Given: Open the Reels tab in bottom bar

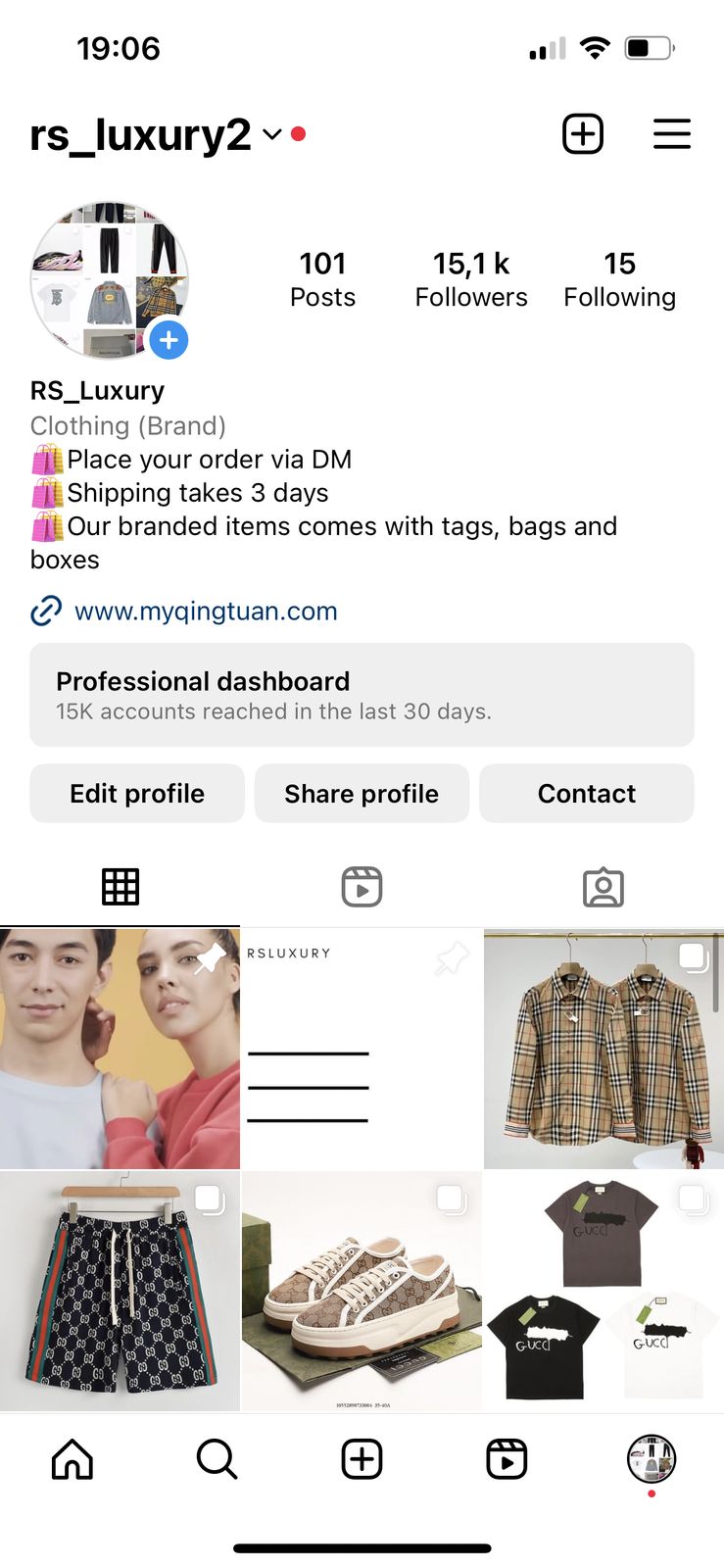Looking at the screenshot, I should [507, 1459].
